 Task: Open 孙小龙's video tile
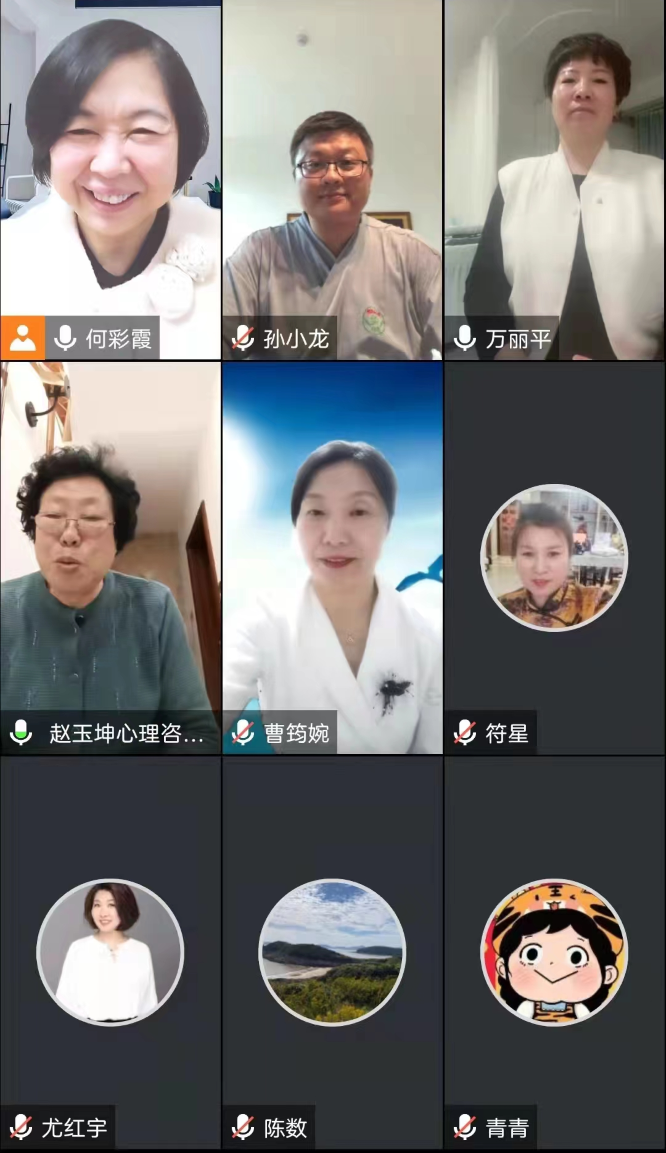click(x=332, y=180)
